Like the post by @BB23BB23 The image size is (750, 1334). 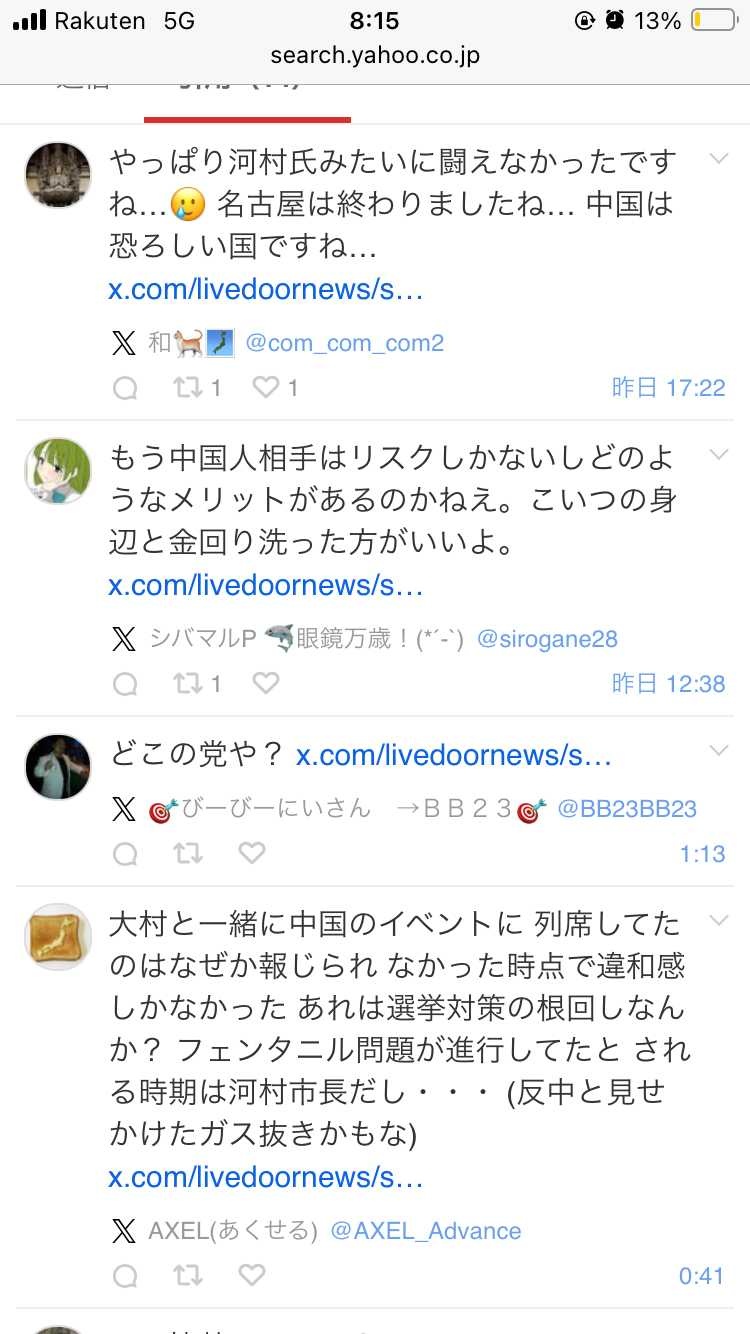click(x=252, y=853)
